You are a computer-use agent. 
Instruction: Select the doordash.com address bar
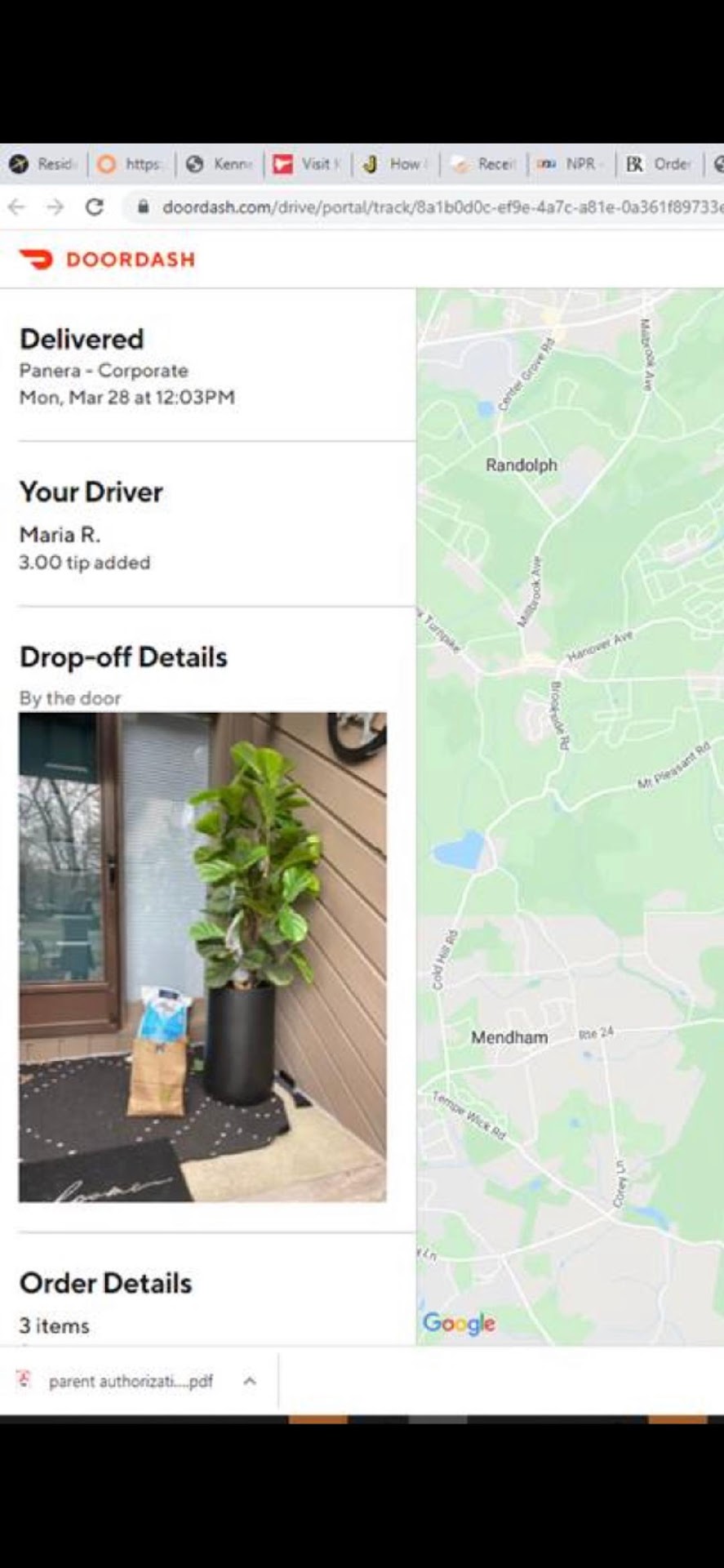[x=433, y=207]
